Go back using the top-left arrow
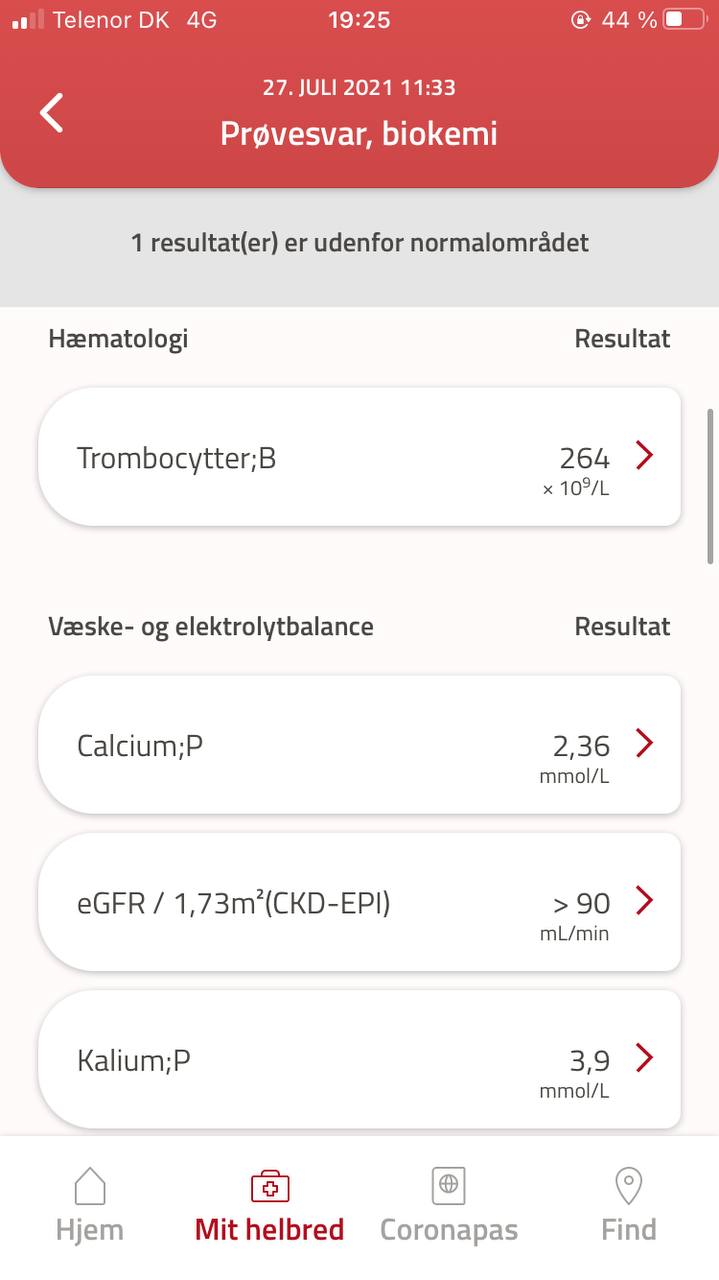This screenshot has width=719, height=1280. point(52,113)
